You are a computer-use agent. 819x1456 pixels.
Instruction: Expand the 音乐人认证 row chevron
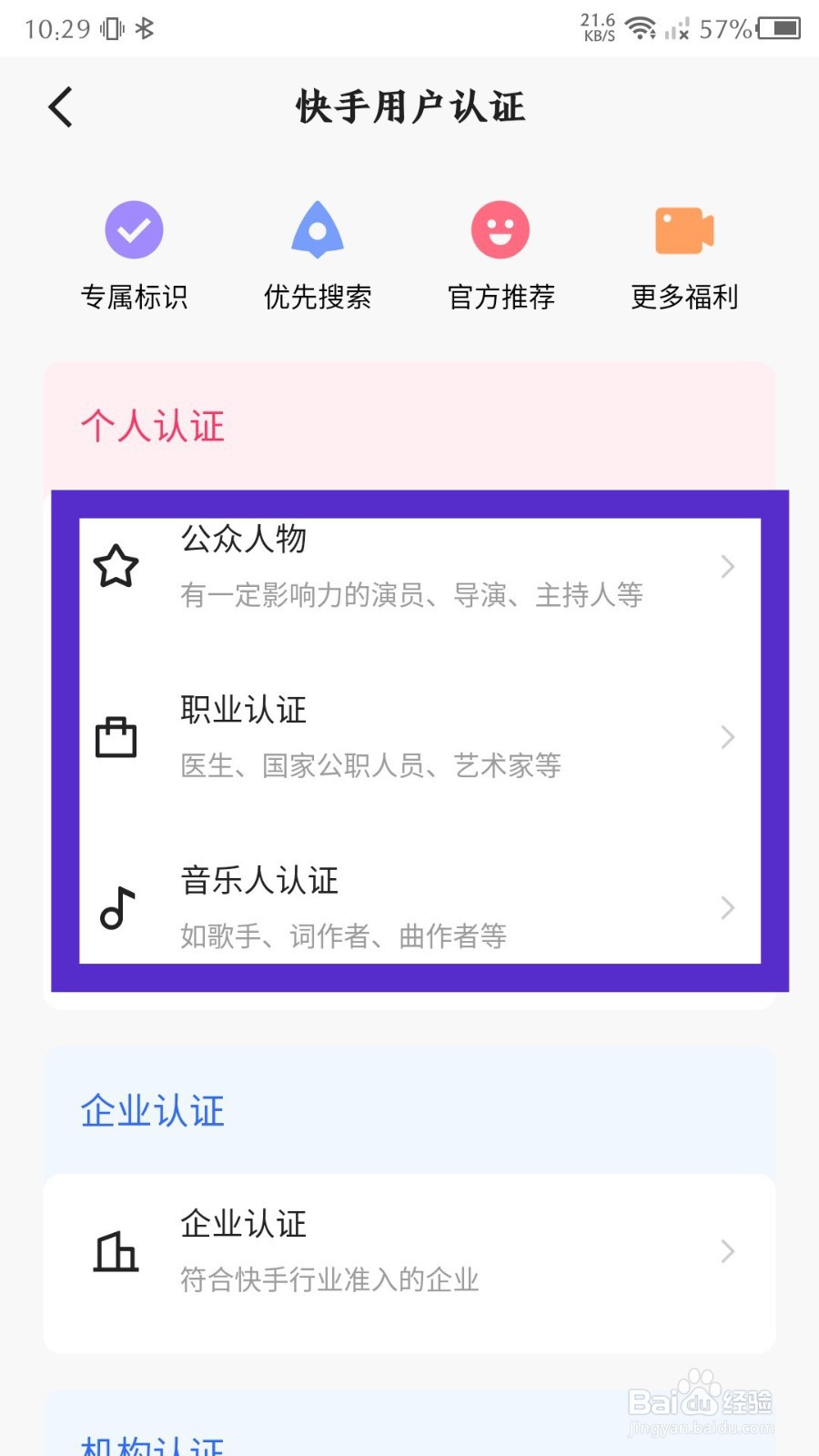pyautogui.click(x=728, y=907)
